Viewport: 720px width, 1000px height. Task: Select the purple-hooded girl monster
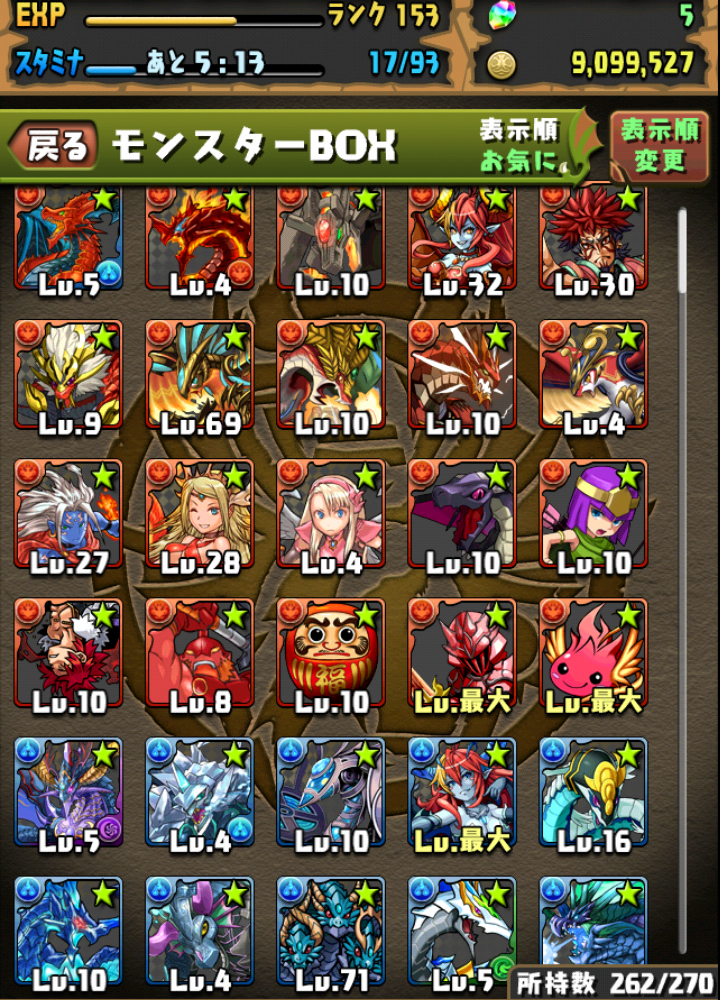coord(593,513)
